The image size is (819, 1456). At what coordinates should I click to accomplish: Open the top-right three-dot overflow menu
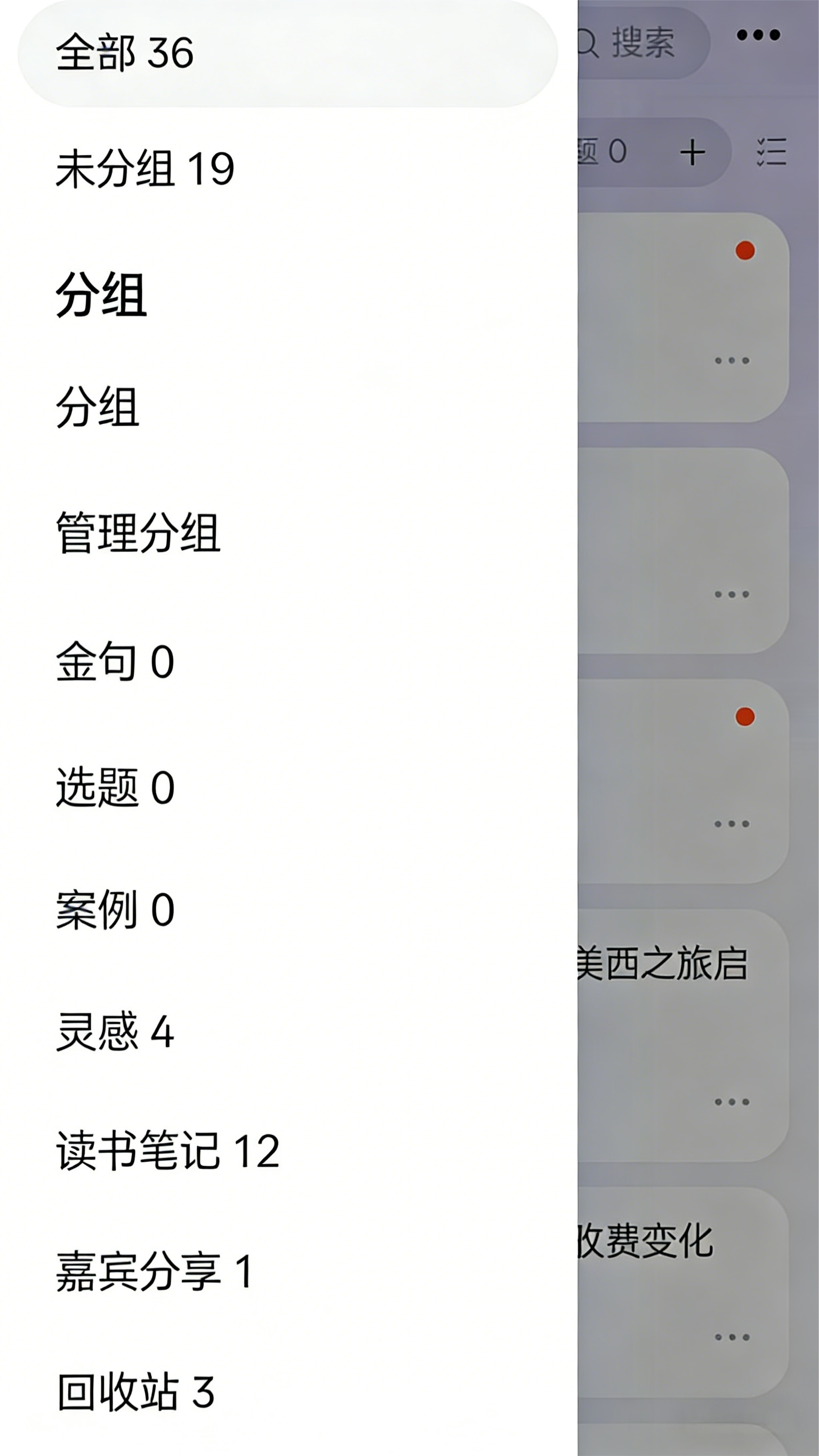(x=758, y=36)
